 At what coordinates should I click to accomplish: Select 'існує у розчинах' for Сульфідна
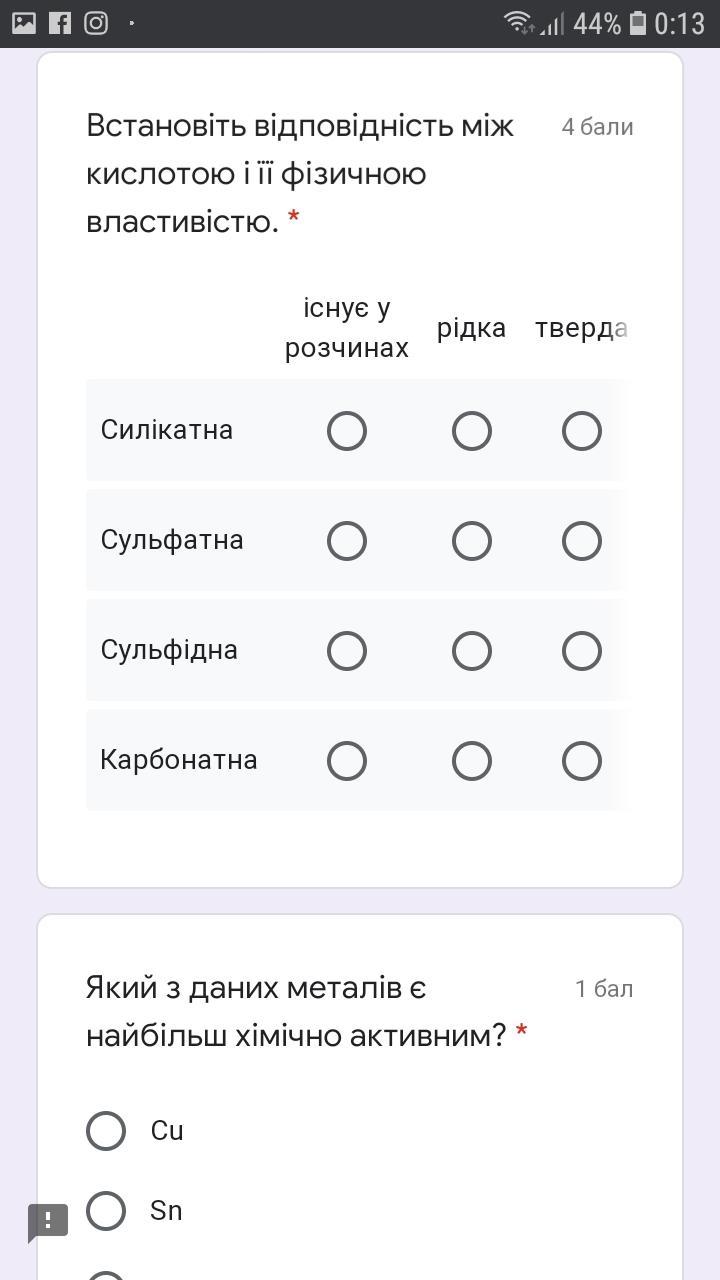click(347, 651)
